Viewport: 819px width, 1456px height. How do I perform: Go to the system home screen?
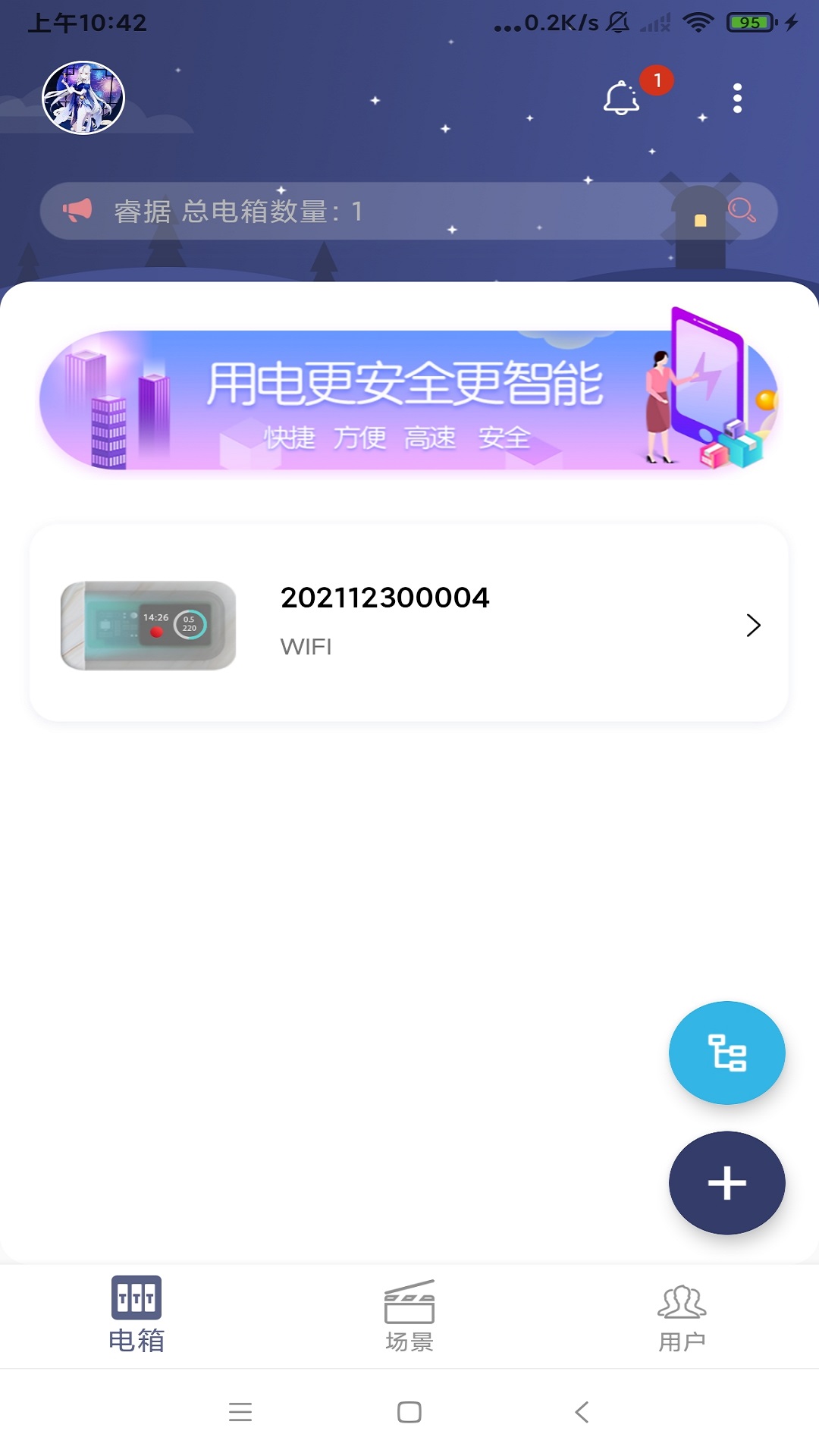click(409, 1412)
